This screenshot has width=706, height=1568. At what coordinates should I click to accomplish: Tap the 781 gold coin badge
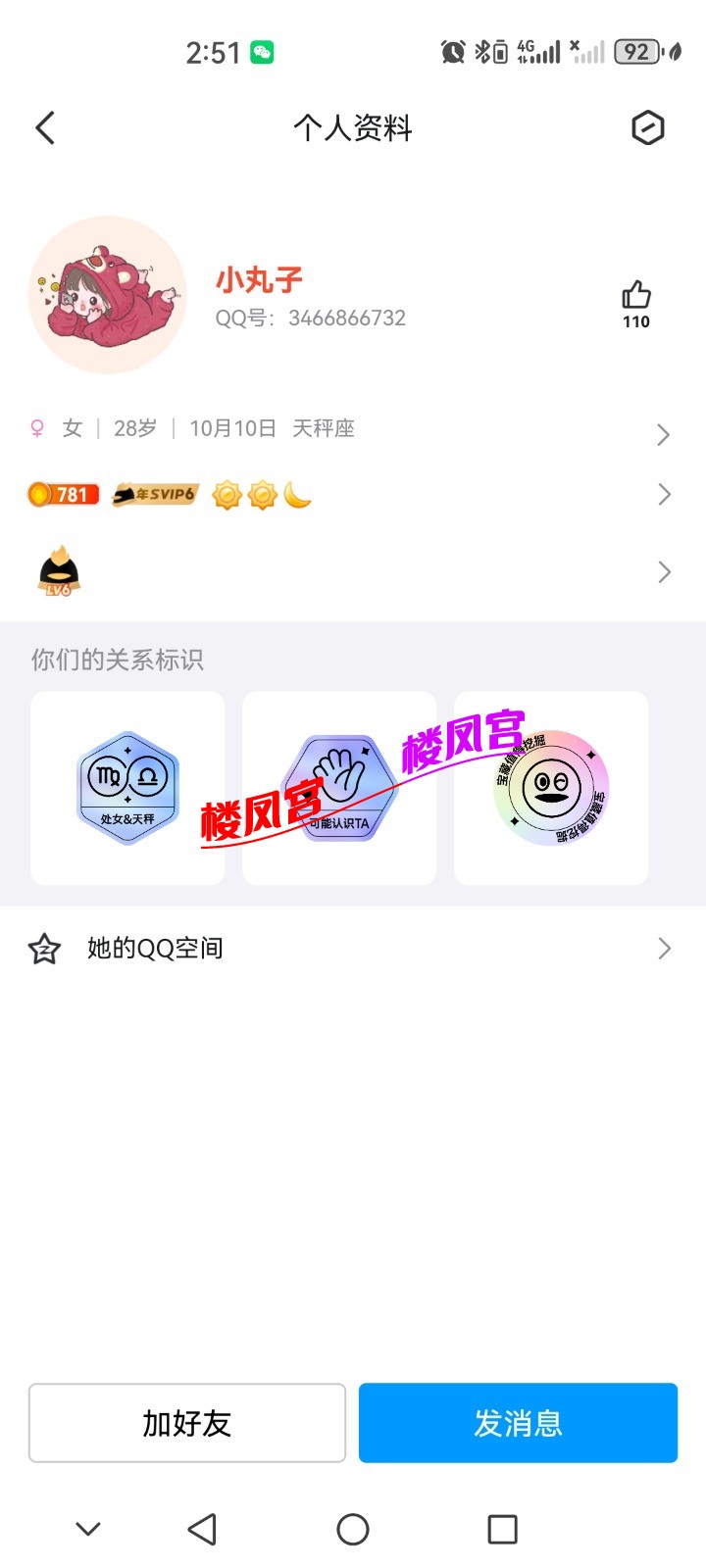click(x=63, y=494)
